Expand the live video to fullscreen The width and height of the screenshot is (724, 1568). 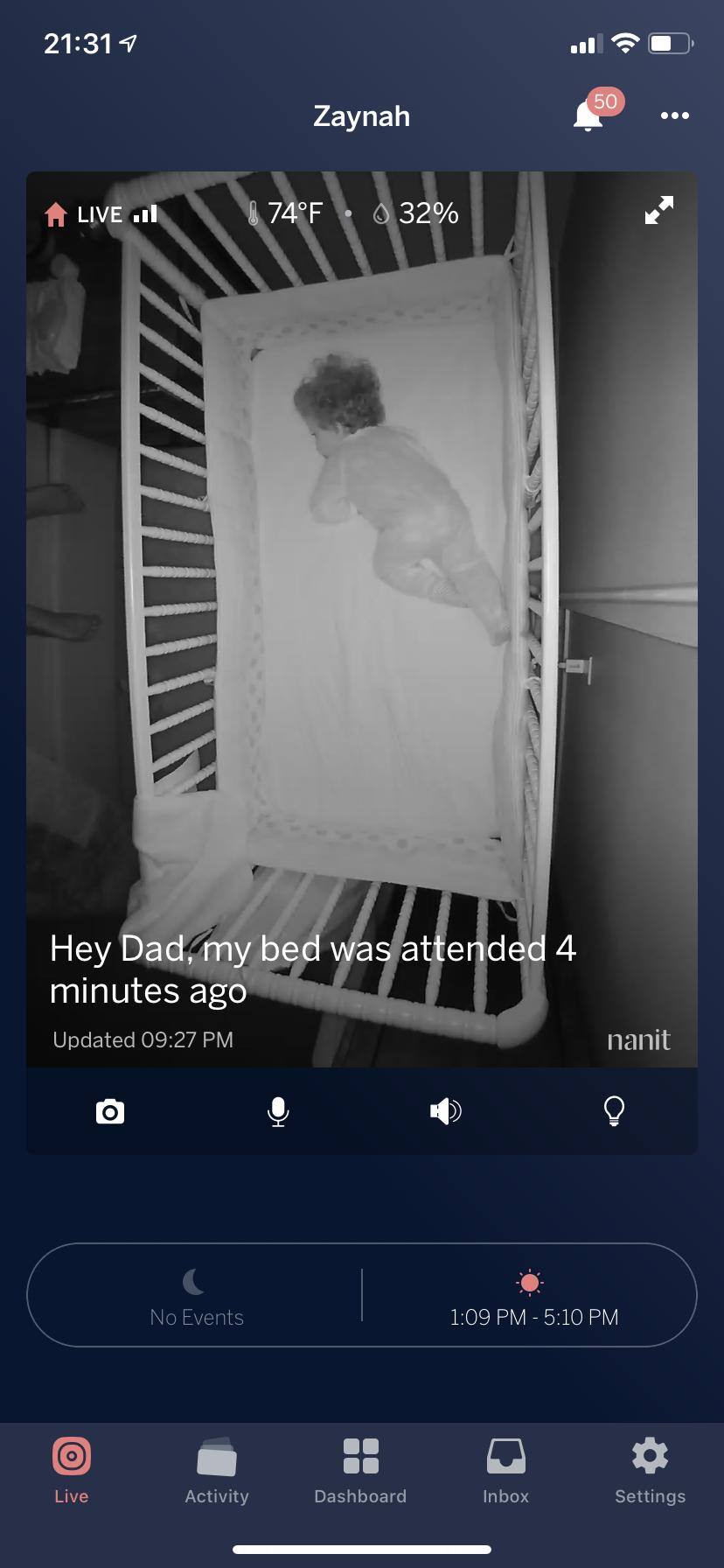658,210
